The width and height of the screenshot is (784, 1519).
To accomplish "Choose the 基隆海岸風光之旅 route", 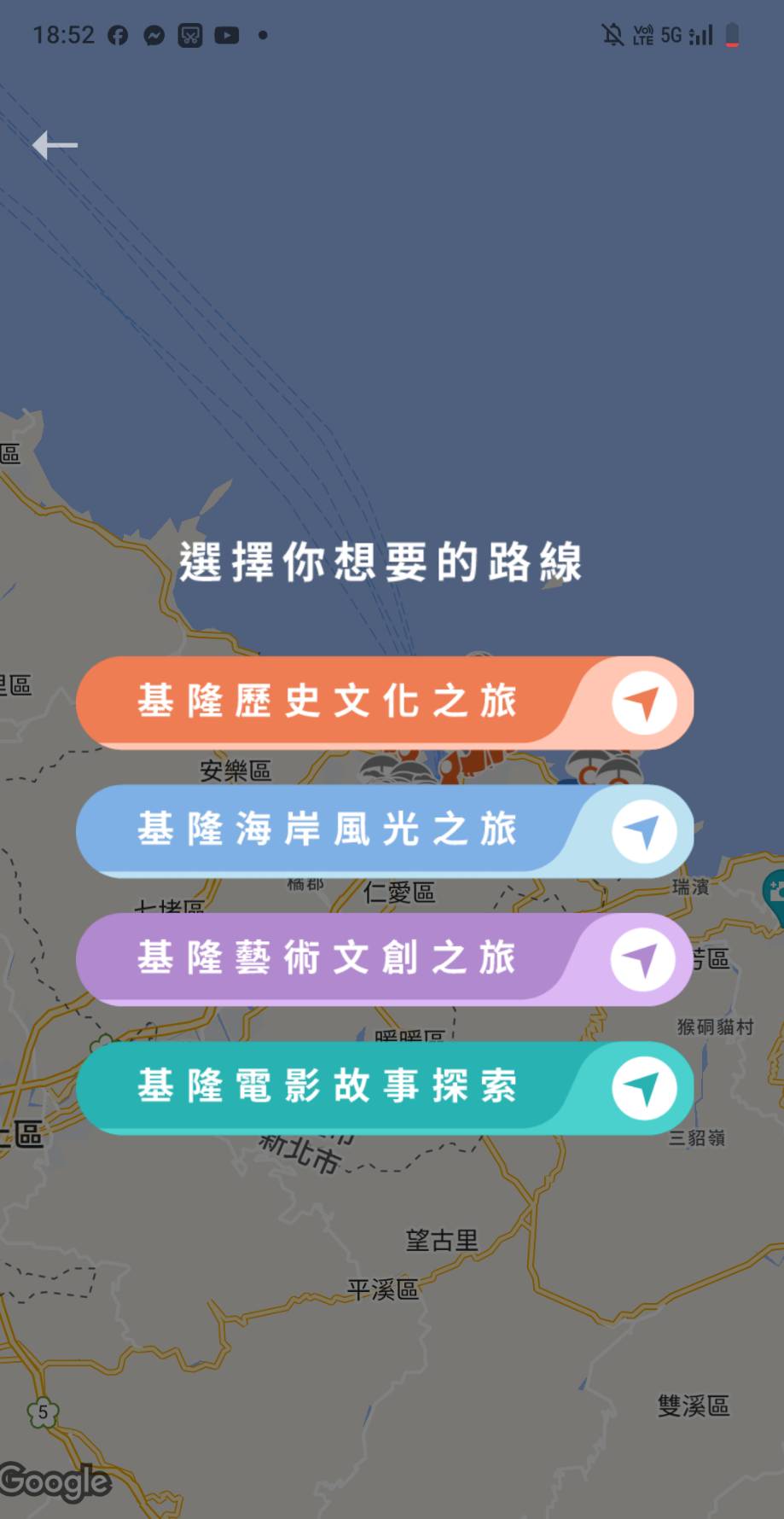I will tap(384, 830).
